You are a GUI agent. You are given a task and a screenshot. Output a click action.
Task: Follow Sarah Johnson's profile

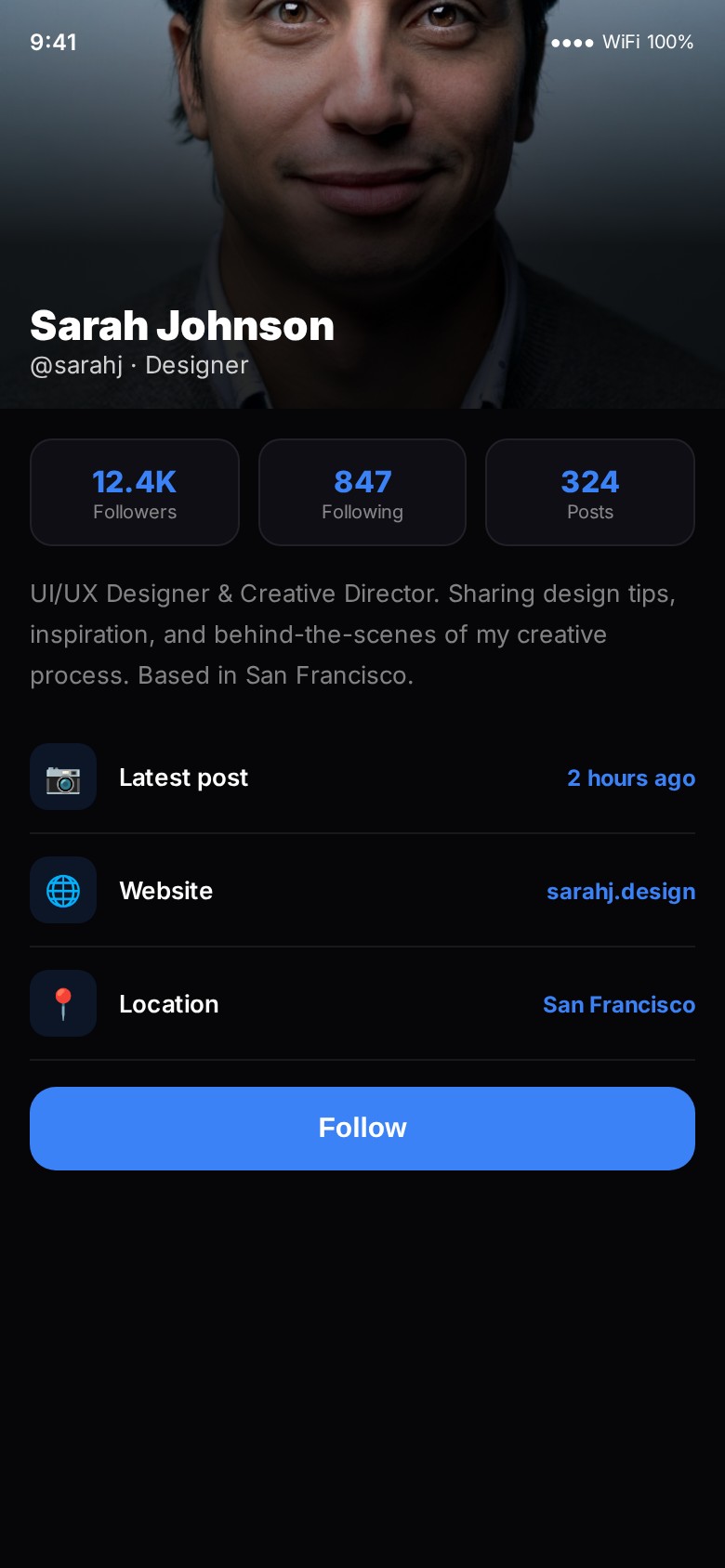tap(362, 1128)
